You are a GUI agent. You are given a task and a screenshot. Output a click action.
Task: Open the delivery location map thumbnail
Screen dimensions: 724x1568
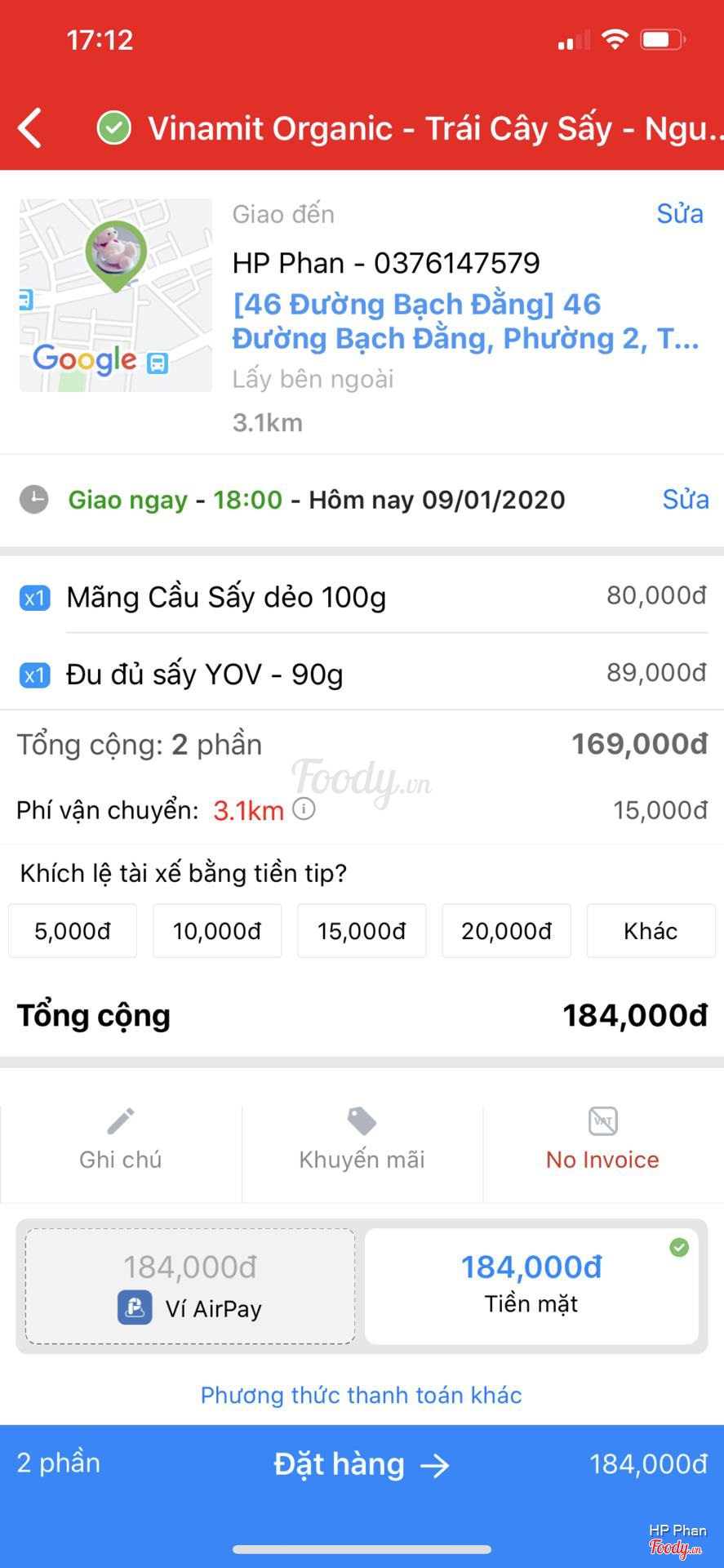tap(116, 295)
